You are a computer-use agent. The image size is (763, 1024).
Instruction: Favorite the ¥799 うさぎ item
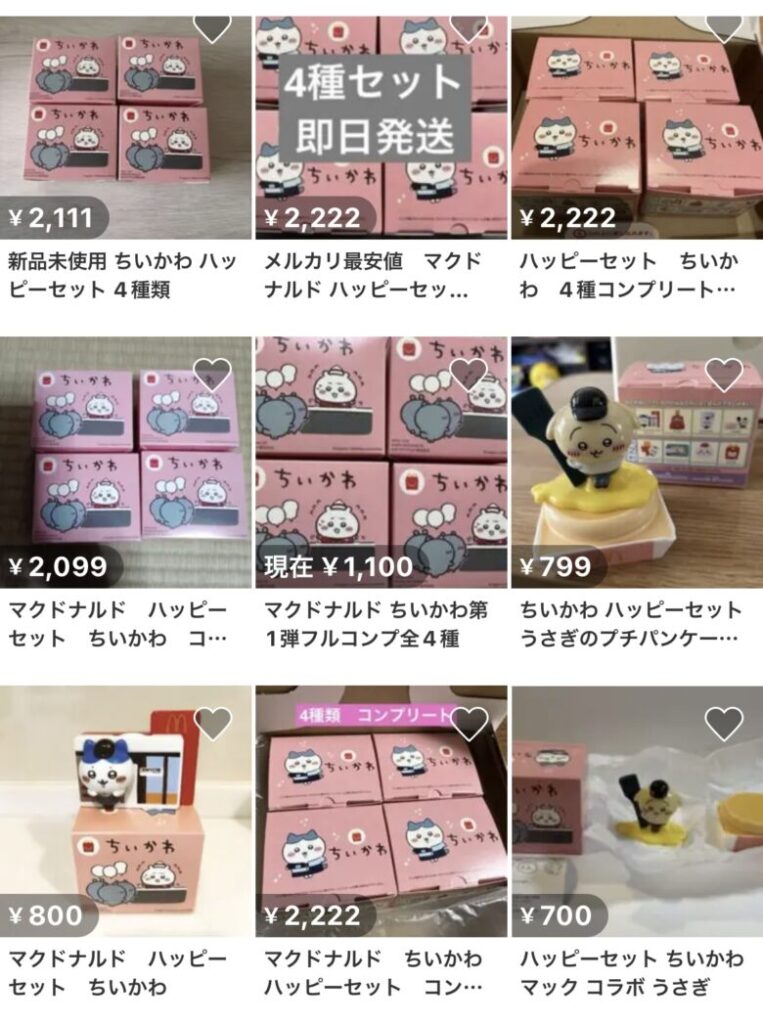click(724, 374)
